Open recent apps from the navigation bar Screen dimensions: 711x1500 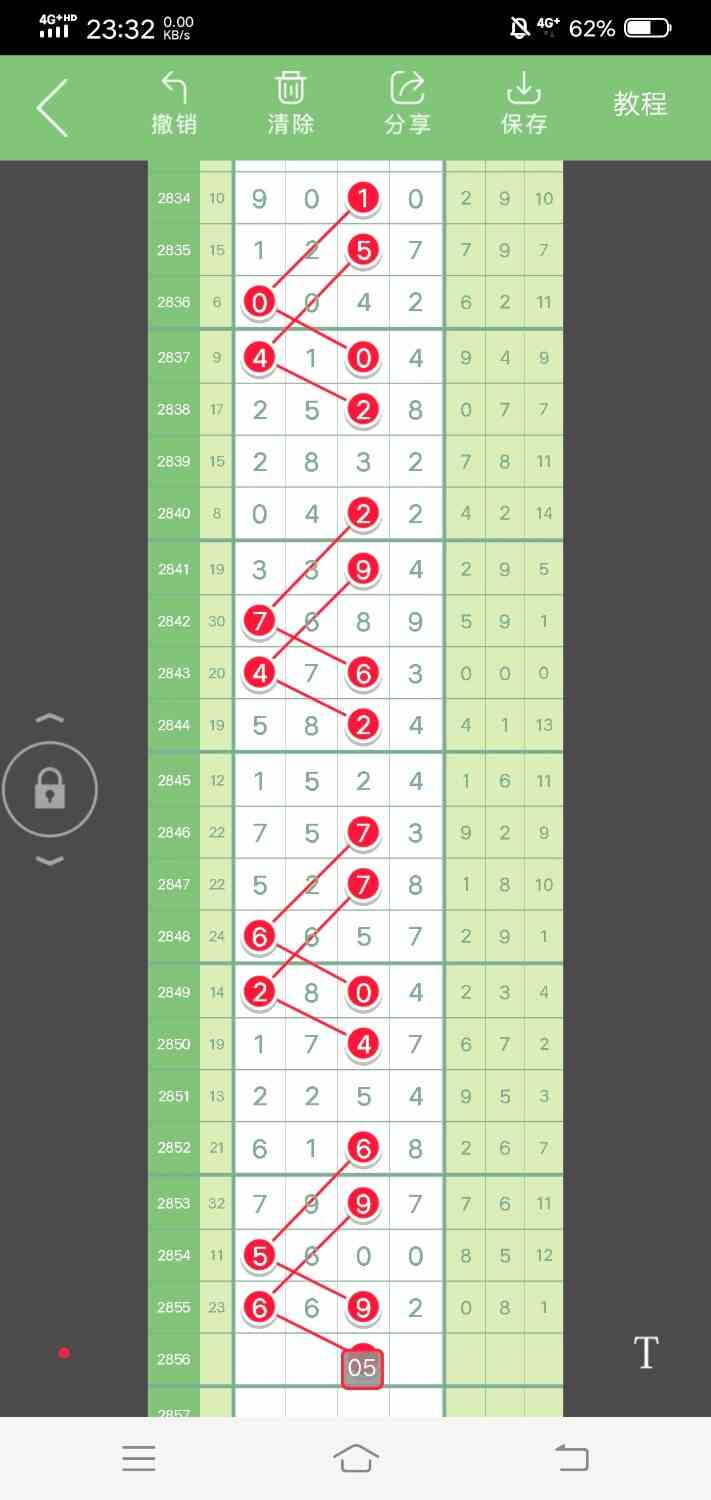click(139, 1459)
